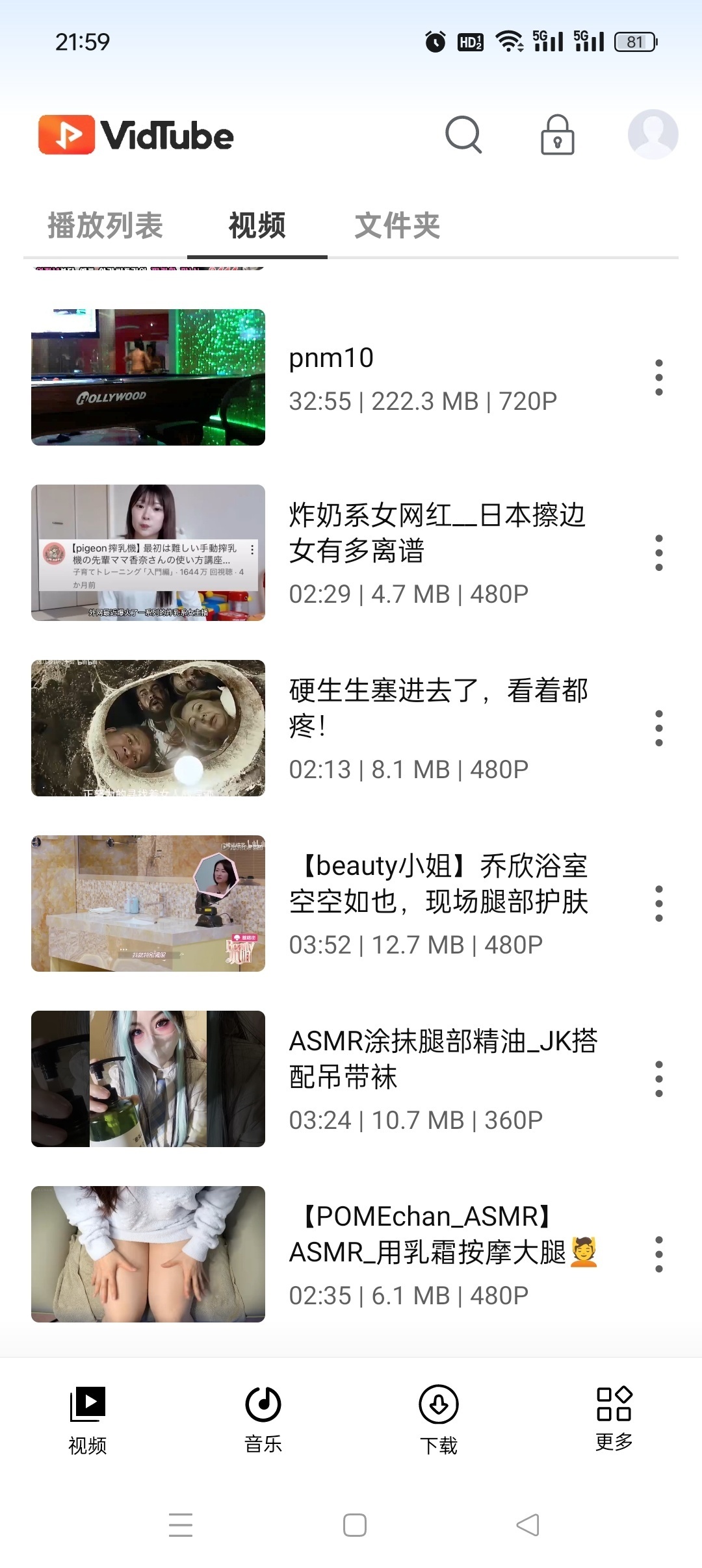Open options menu for 炸奶系女网红 video
The width and height of the screenshot is (702, 1568).
[x=658, y=553]
